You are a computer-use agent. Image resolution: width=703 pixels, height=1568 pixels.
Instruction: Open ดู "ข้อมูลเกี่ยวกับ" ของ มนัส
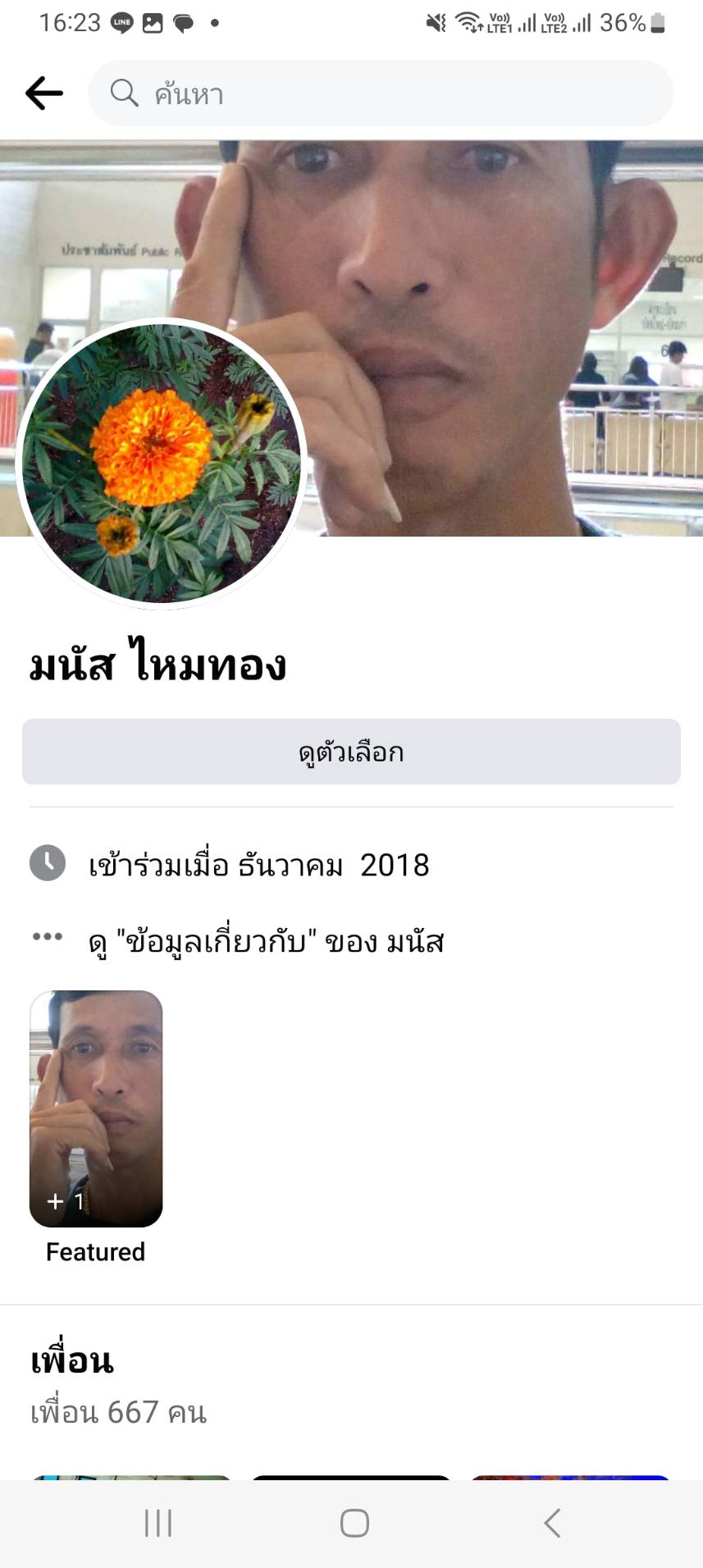click(266, 941)
